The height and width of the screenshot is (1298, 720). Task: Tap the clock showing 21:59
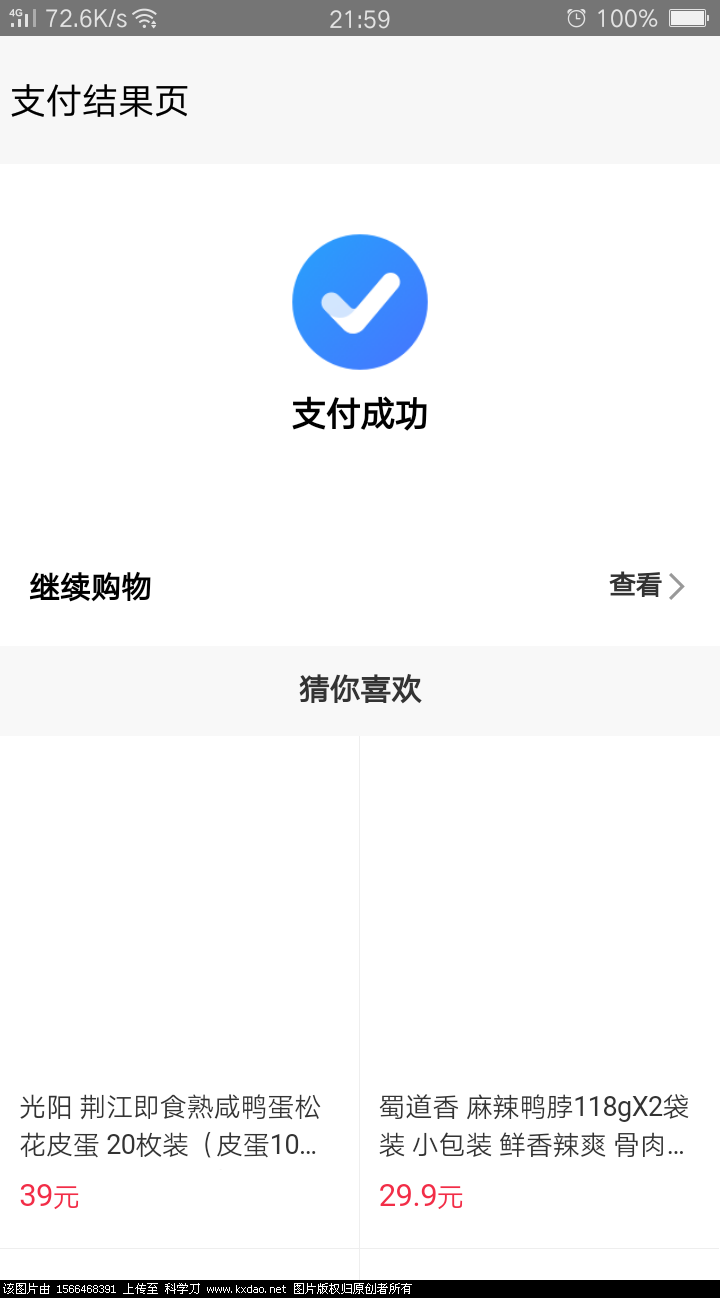(360, 17)
